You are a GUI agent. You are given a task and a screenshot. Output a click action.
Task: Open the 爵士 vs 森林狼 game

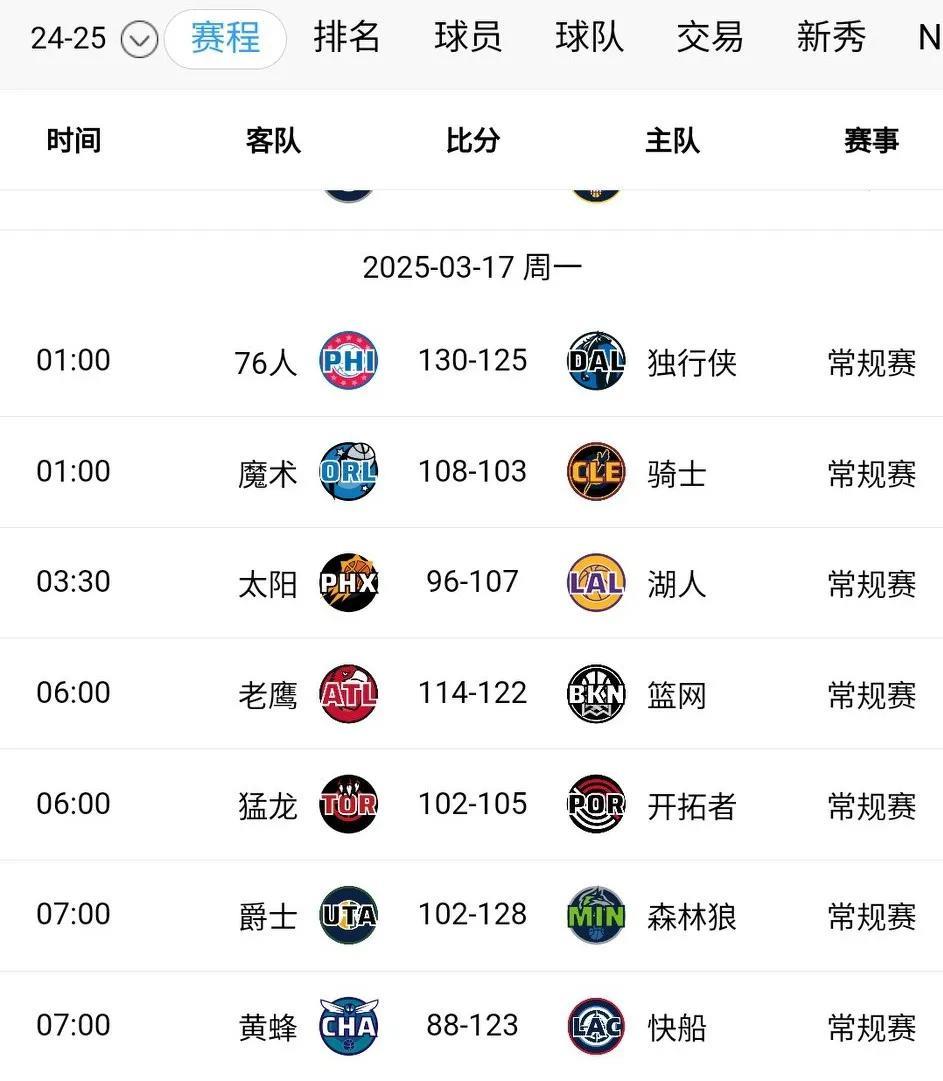472,915
